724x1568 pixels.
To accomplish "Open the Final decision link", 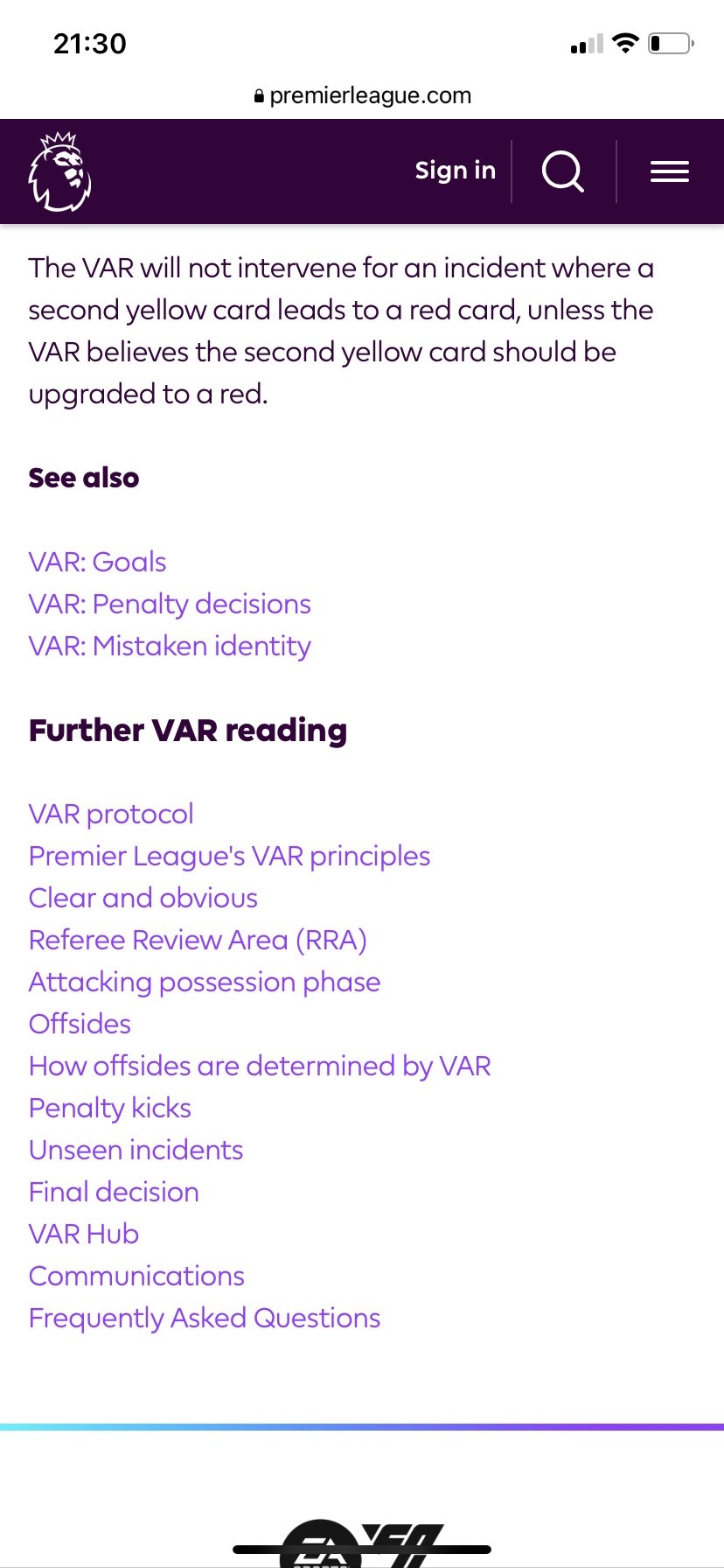I will pyautogui.click(x=114, y=1192).
